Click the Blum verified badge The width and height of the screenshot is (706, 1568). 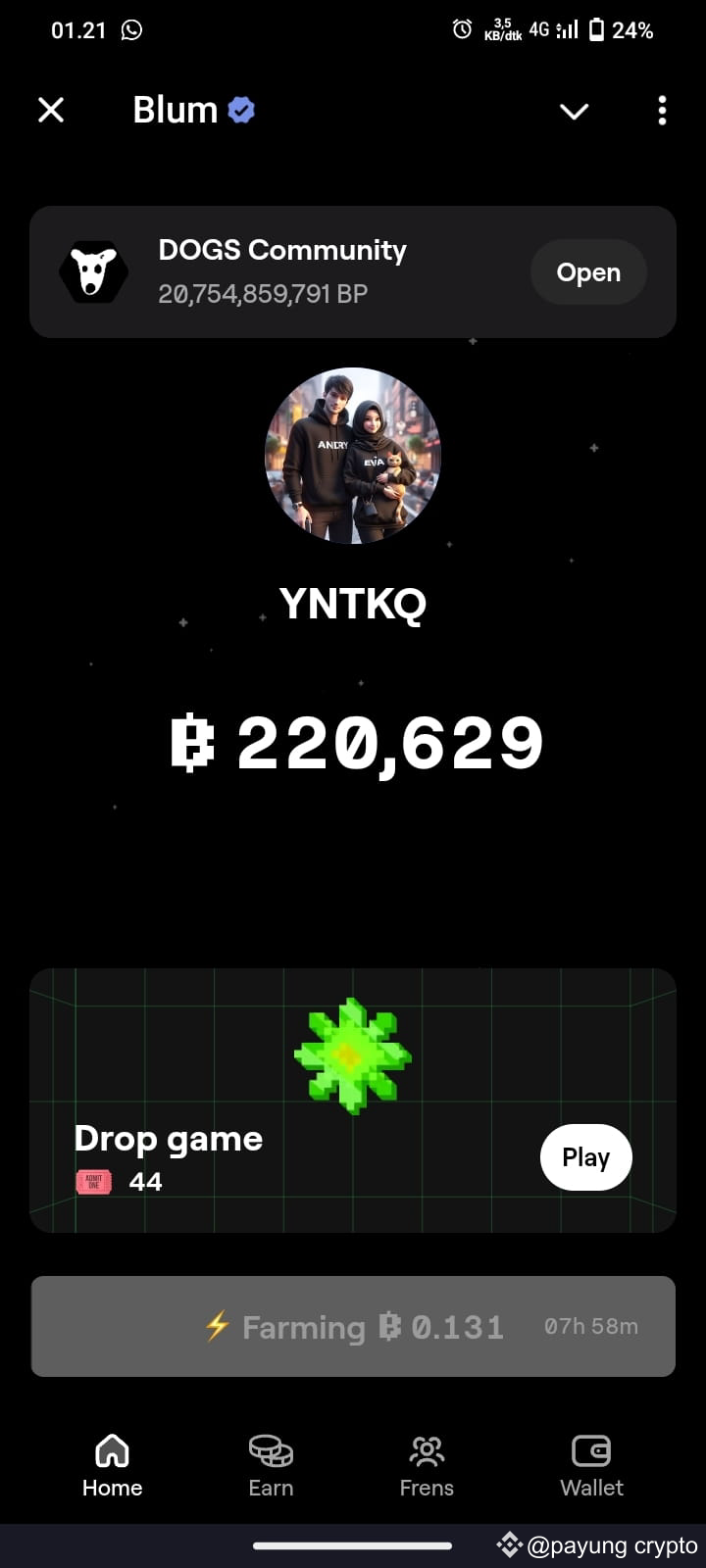240,111
